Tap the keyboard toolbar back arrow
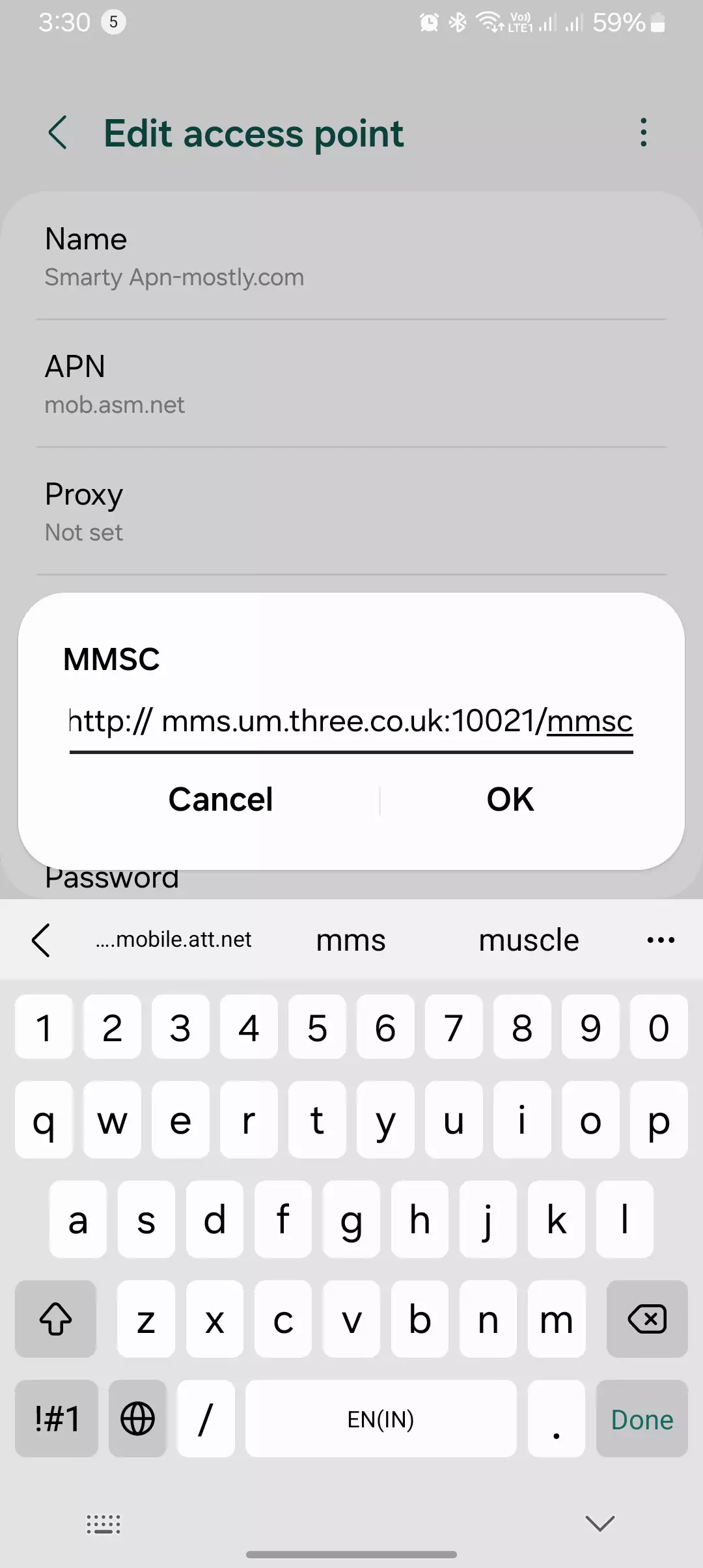Image resolution: width=703 pixels, height=1568 pixels. 41,940
